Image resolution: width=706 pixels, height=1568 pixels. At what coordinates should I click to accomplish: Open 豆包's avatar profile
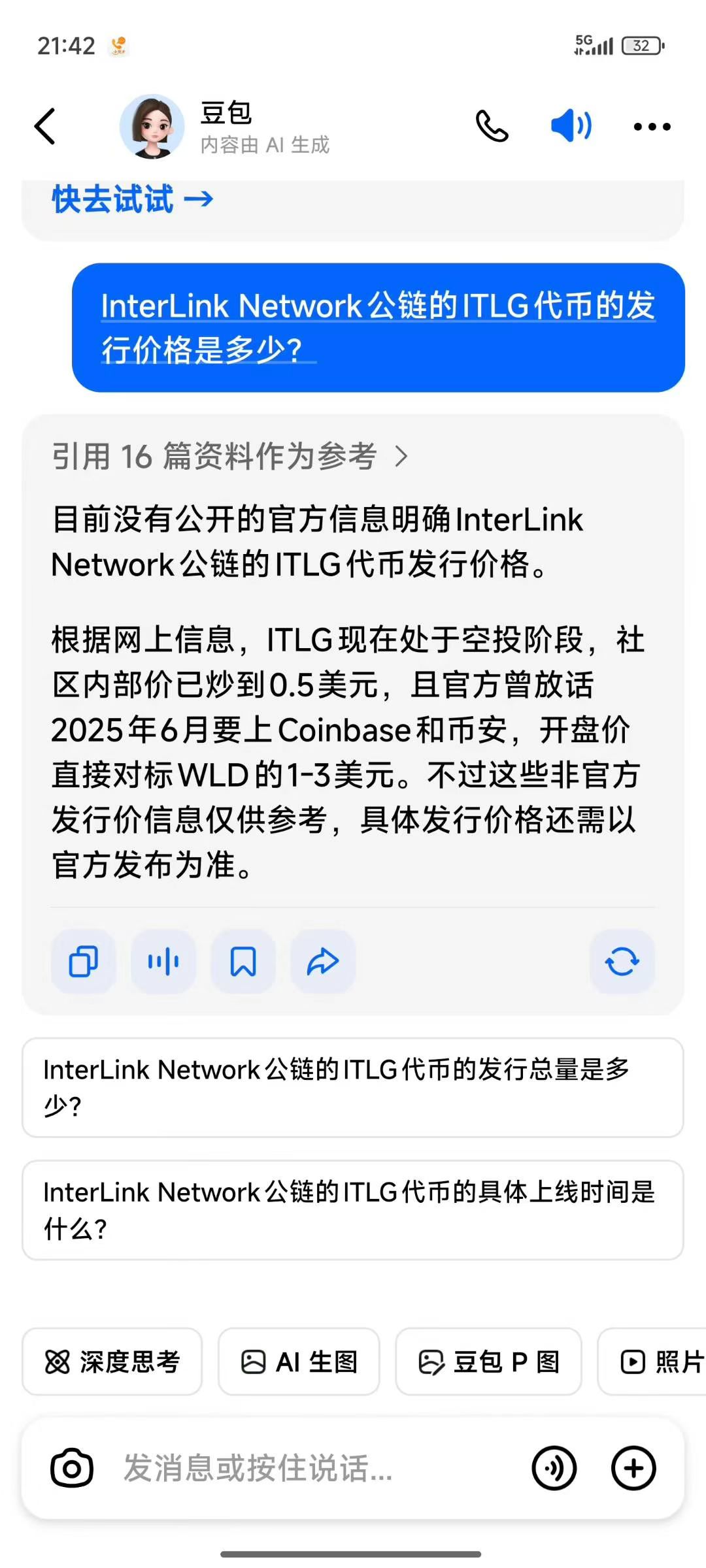pos(152,127)
